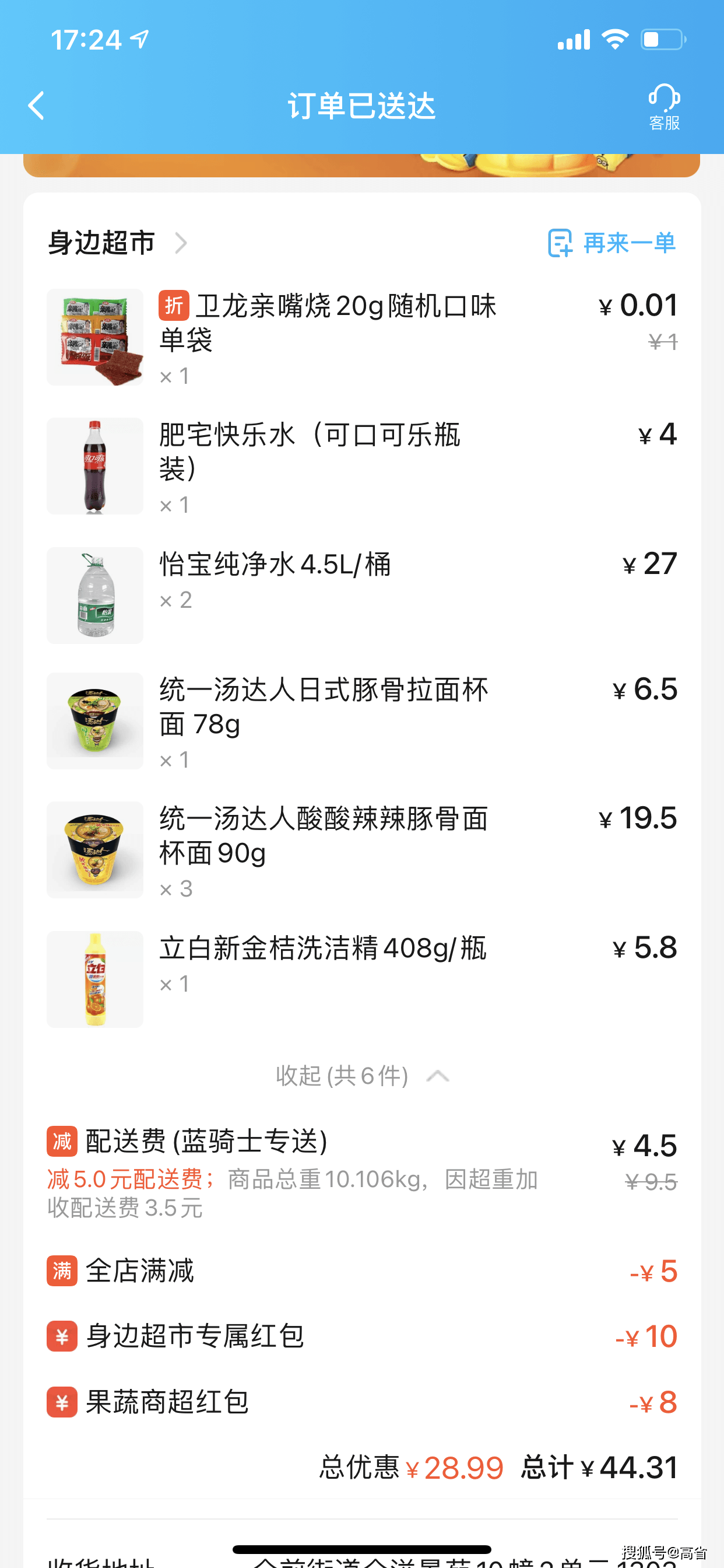Open the 立白新金桔洗洁精 item
This screenshot has height=1568, width=724.
click(322, 949)
